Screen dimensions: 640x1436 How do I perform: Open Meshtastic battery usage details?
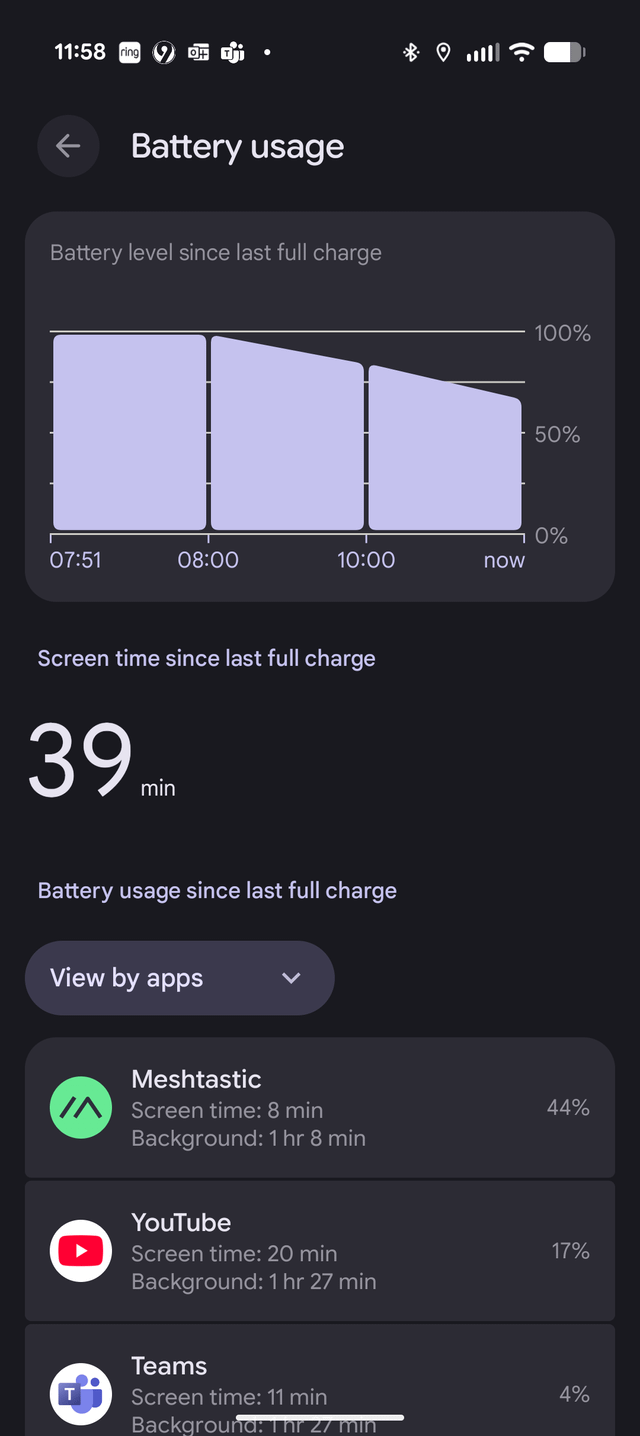point(320,1108)
